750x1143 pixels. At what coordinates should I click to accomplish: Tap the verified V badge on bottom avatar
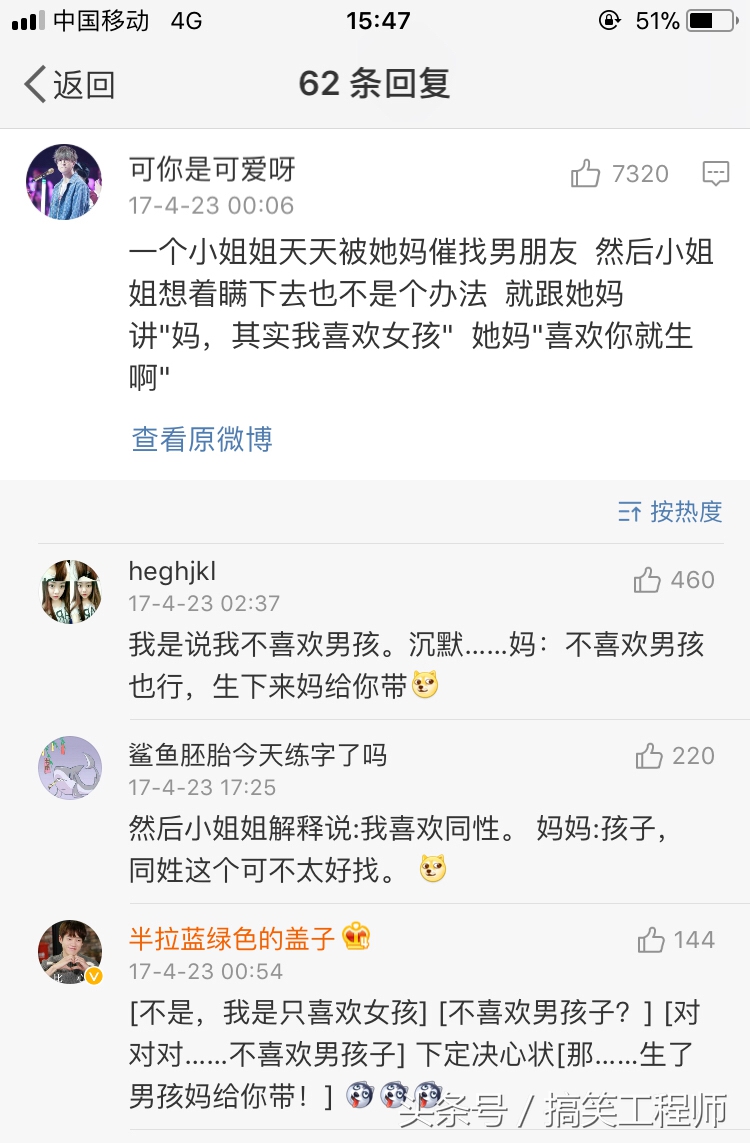92,976
